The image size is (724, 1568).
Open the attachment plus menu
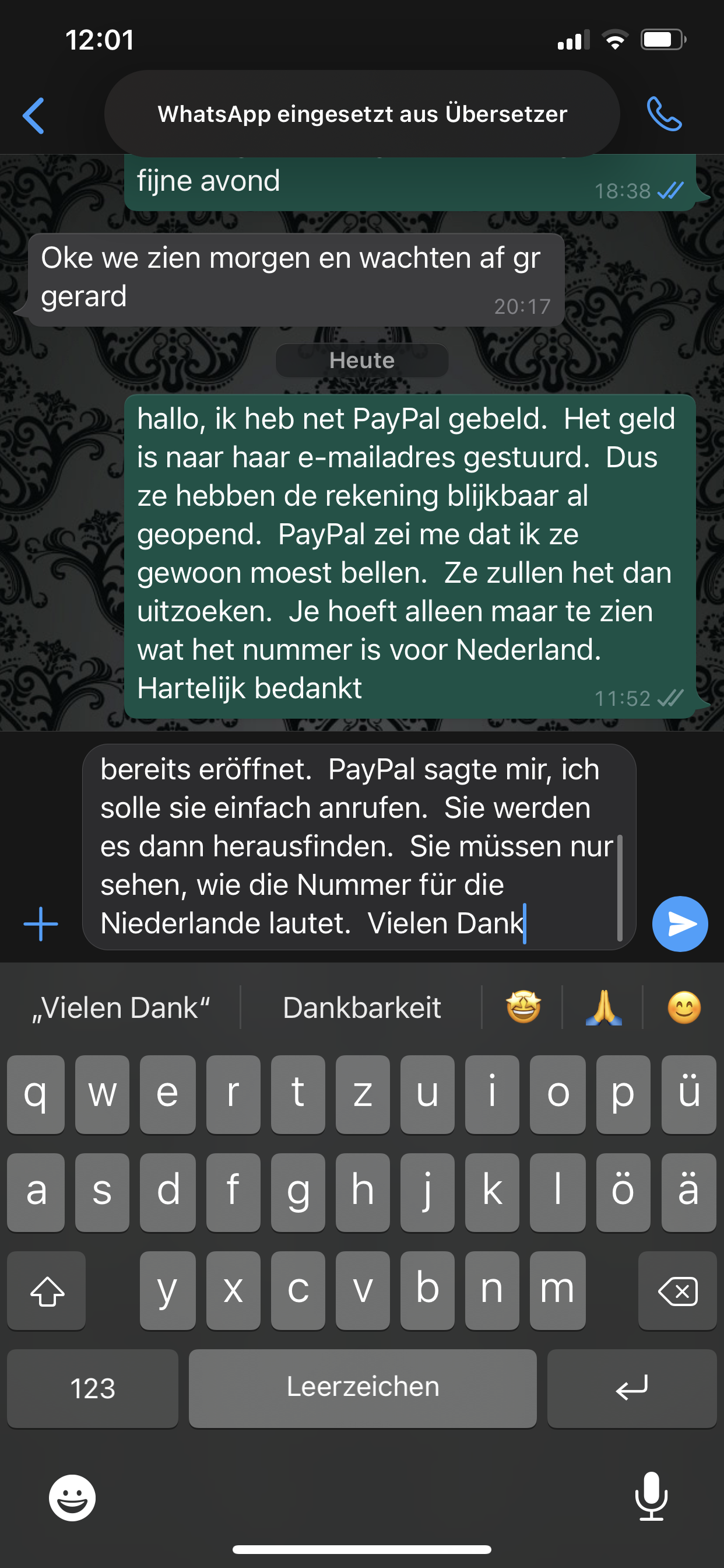coord(41,923)
